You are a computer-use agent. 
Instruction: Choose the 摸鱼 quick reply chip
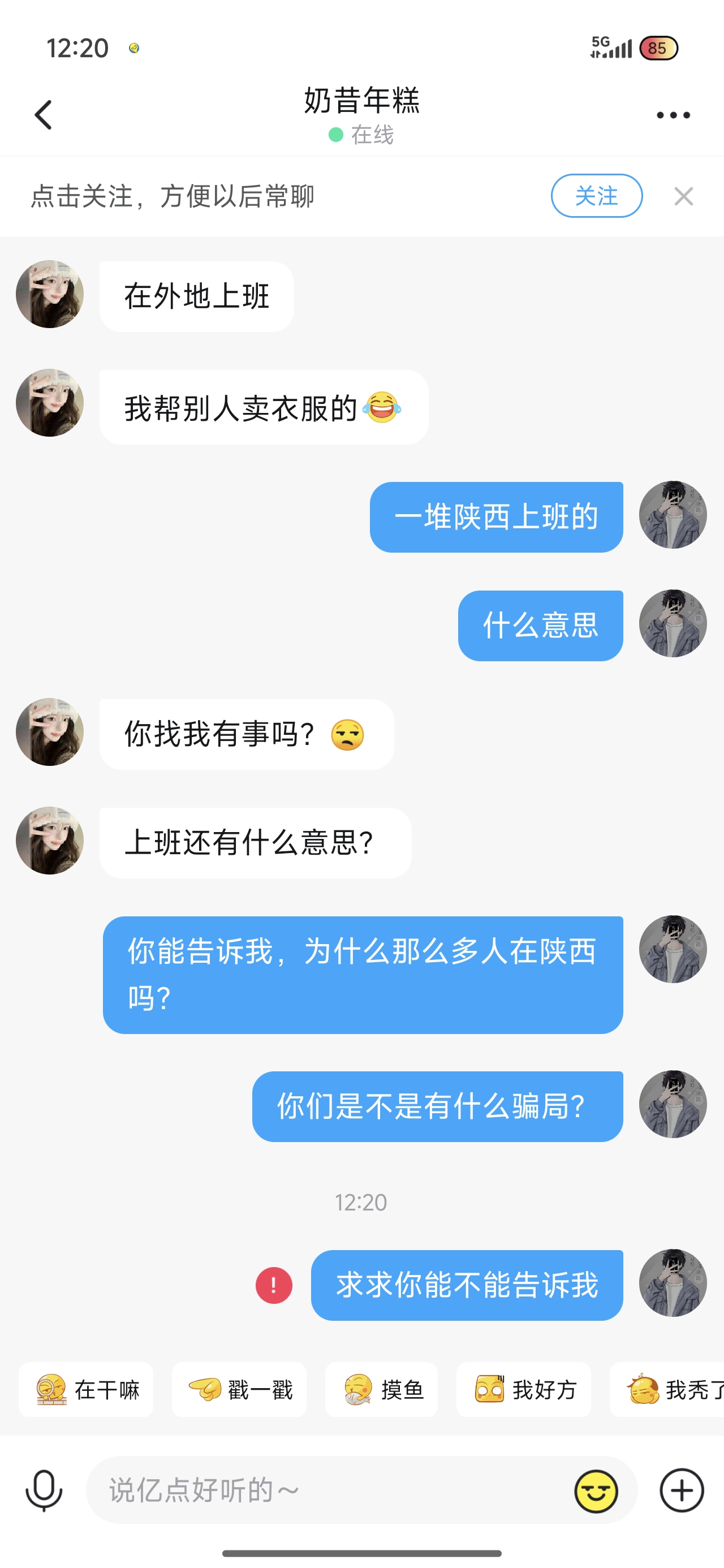[x=381, y=1390]
